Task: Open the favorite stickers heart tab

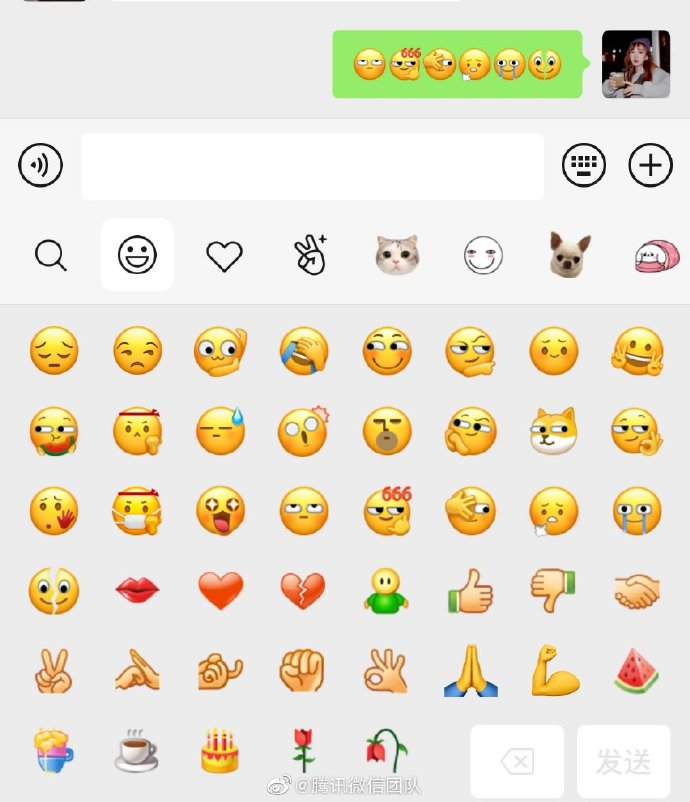Action: [x=224, y=256]
